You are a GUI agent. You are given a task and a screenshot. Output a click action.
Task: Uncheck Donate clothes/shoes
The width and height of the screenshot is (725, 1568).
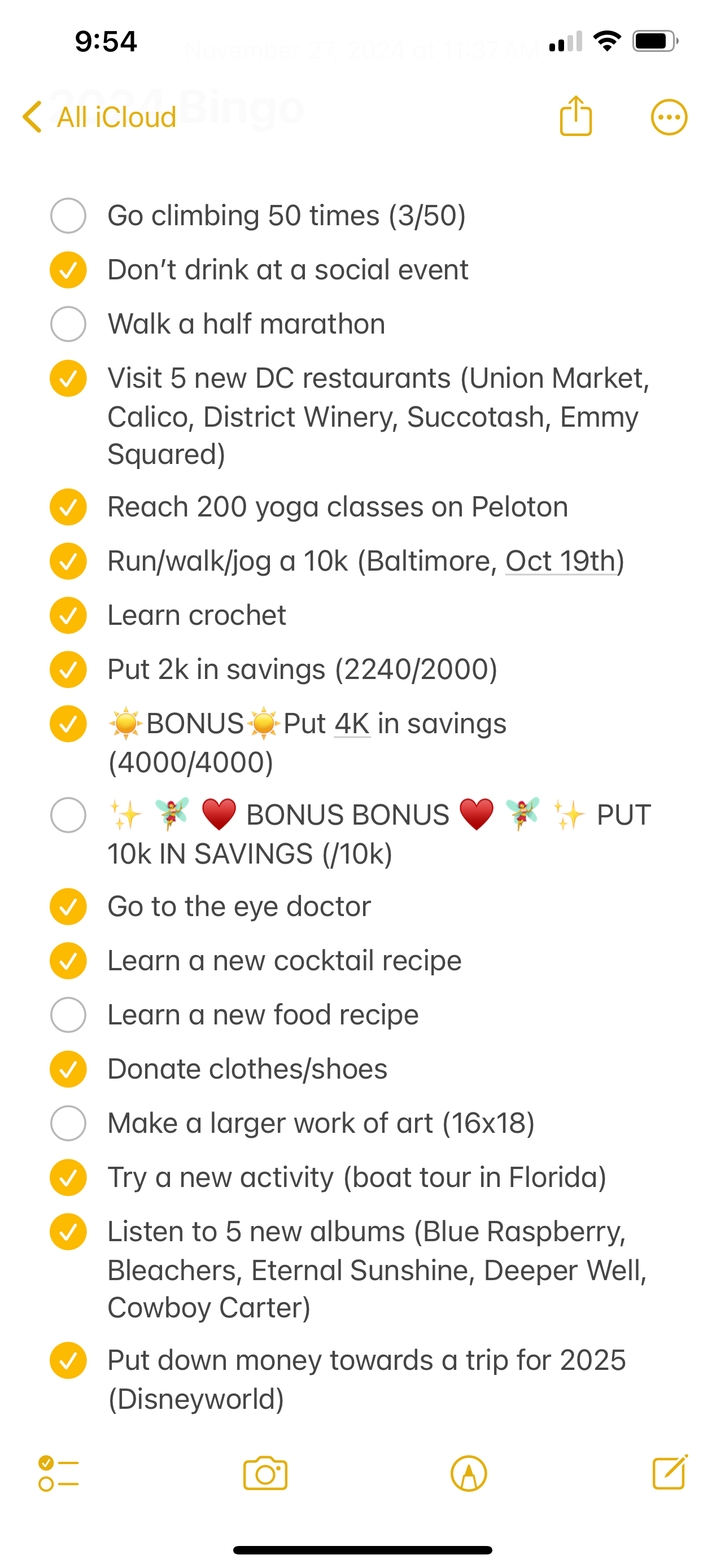[x=68, y=1069]
